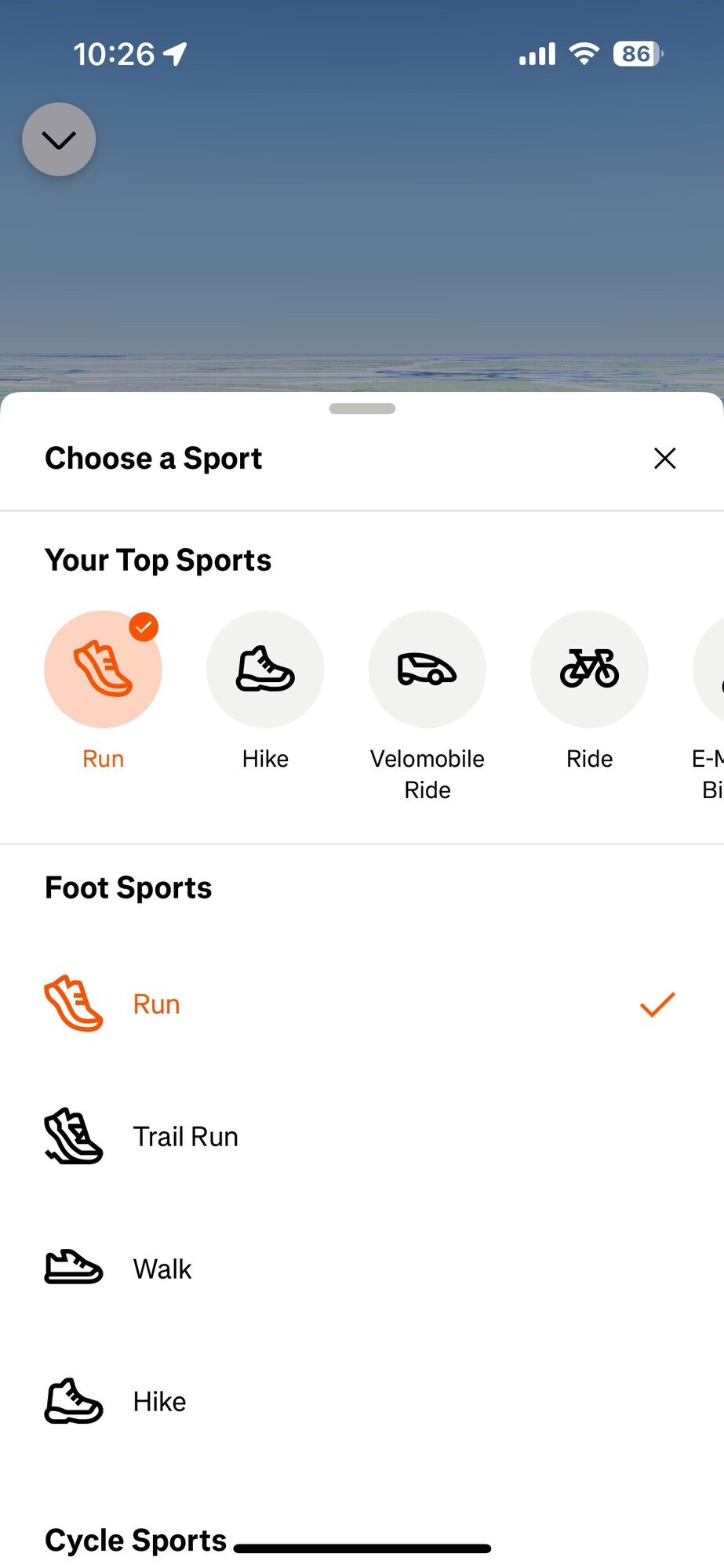Tap the sheet drag handle

point(362,408)
